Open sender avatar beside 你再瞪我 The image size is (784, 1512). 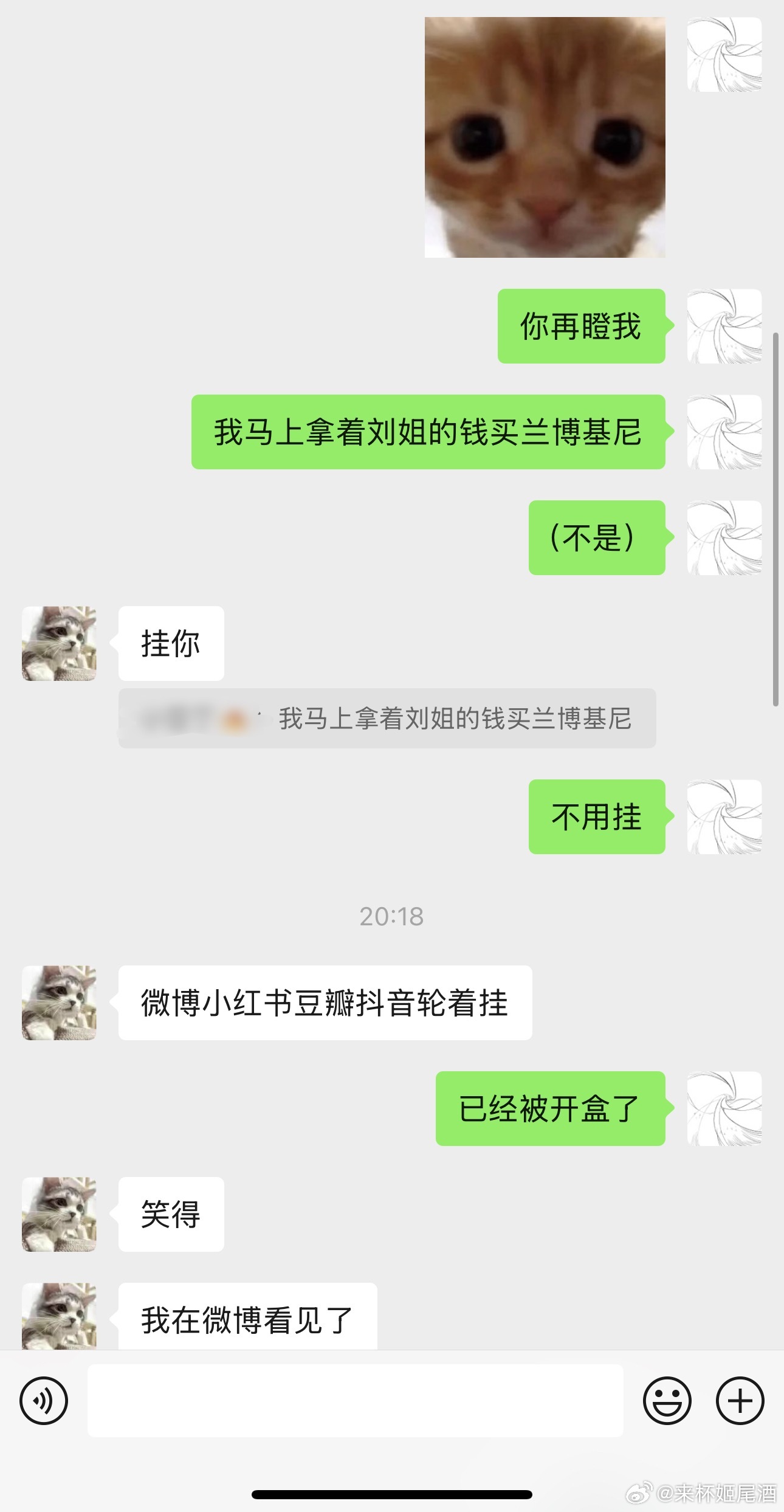[x=724, y=326]
